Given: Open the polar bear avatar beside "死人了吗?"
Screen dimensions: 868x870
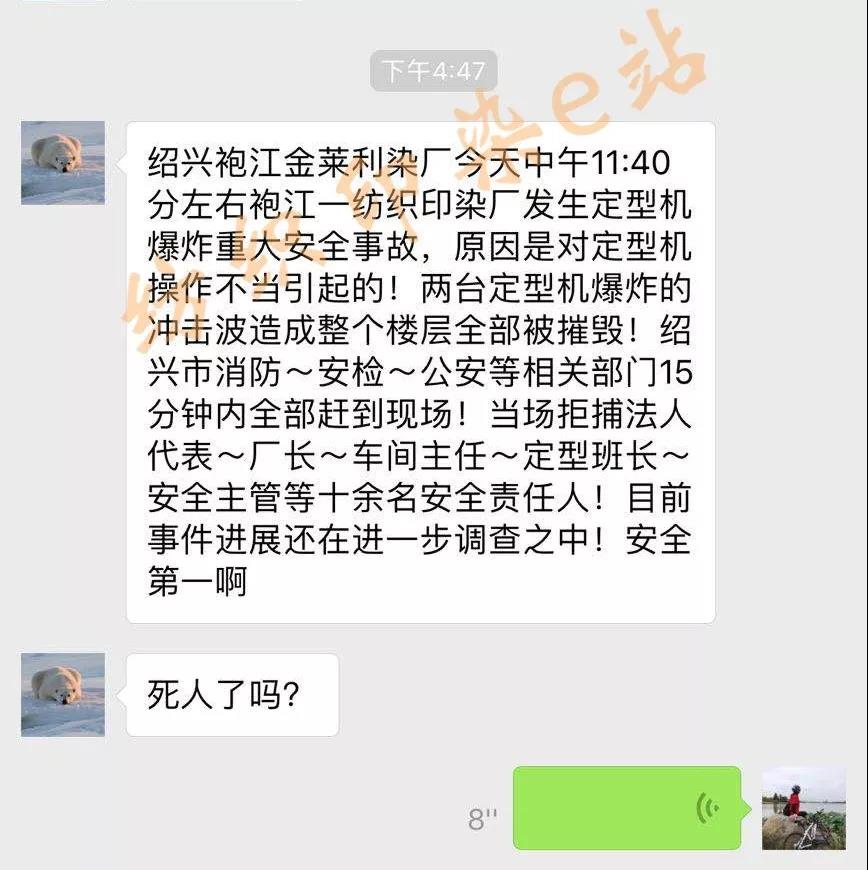Looking at the screenshot, I should 63,695.
